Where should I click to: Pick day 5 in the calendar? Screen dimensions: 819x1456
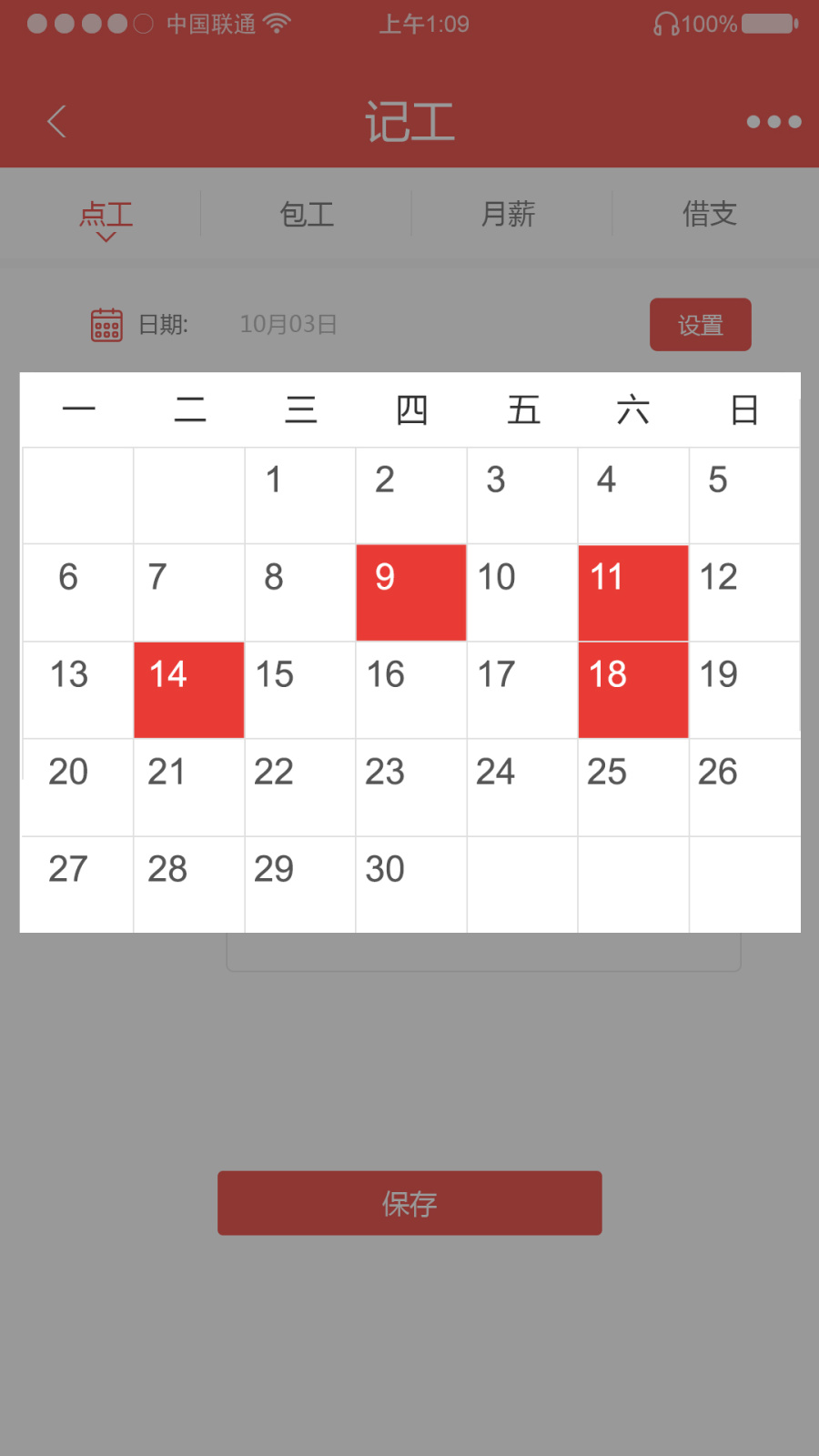(744, 495)
